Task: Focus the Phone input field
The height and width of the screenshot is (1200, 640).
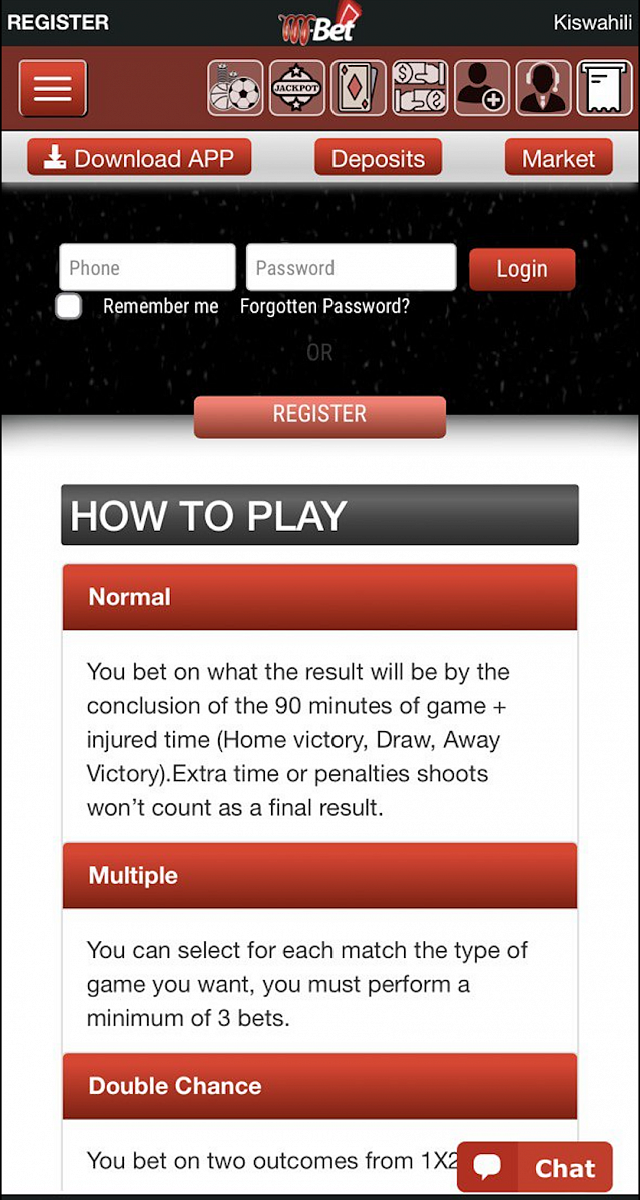Action: [147, 268]
